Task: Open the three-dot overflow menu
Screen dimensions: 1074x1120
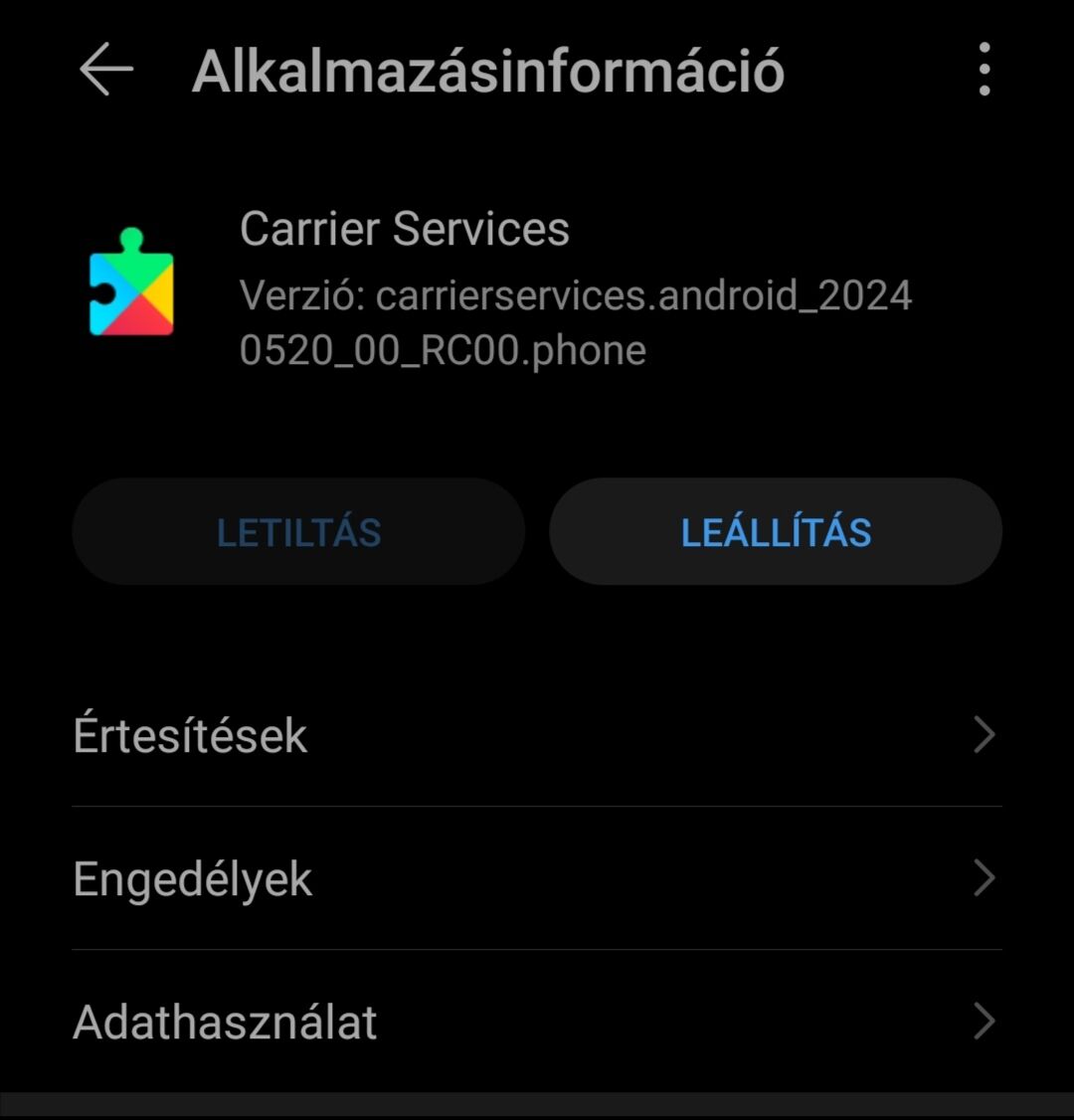Action: click(x=984, y=70)
